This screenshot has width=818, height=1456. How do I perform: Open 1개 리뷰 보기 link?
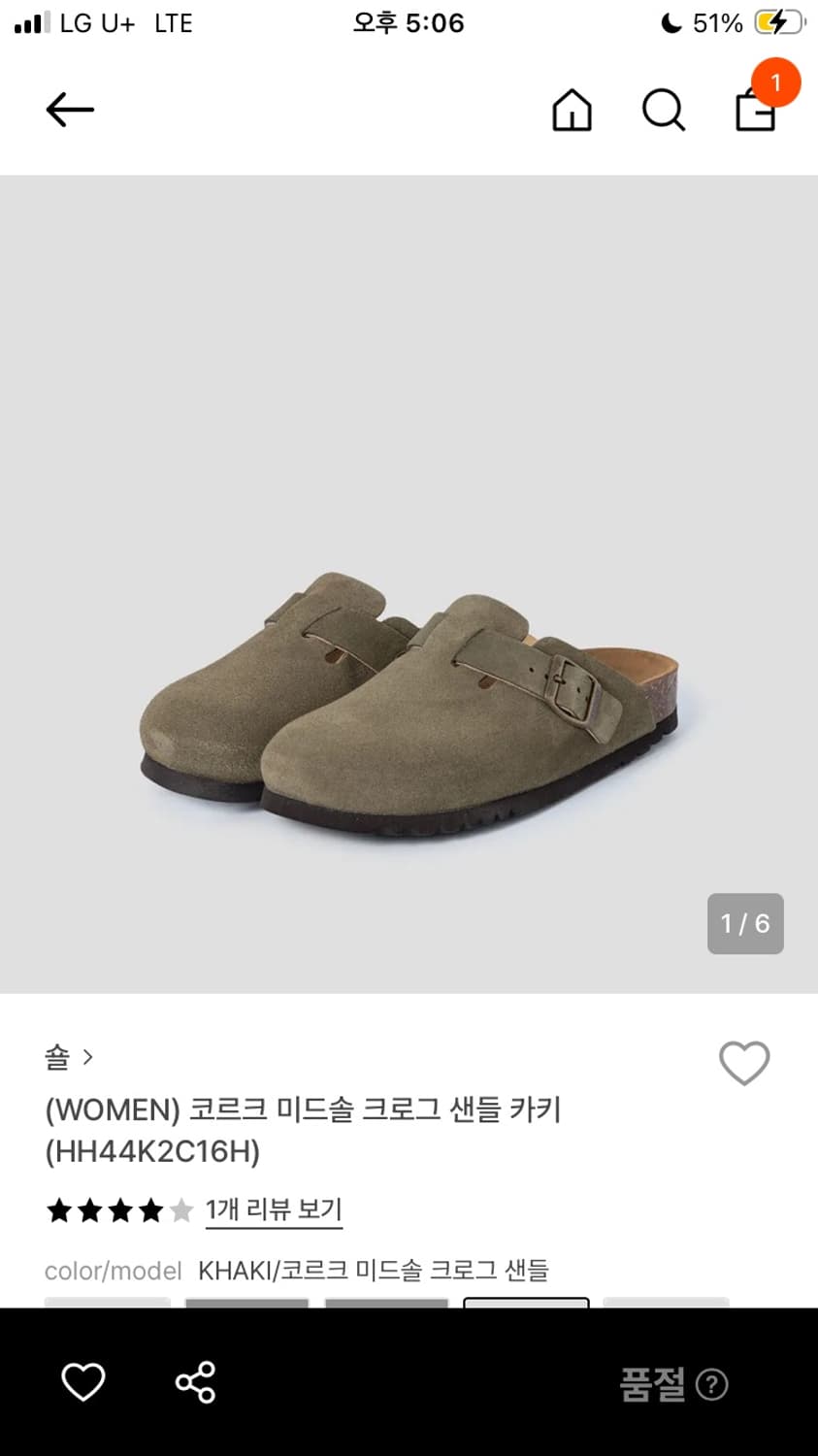click(274, 1208)
